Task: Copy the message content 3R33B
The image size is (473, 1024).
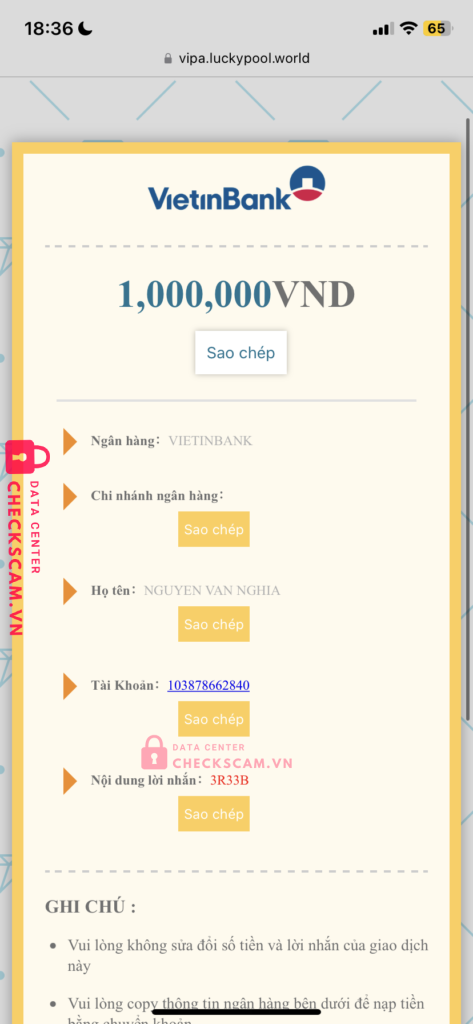Action: tap(214, 814)
